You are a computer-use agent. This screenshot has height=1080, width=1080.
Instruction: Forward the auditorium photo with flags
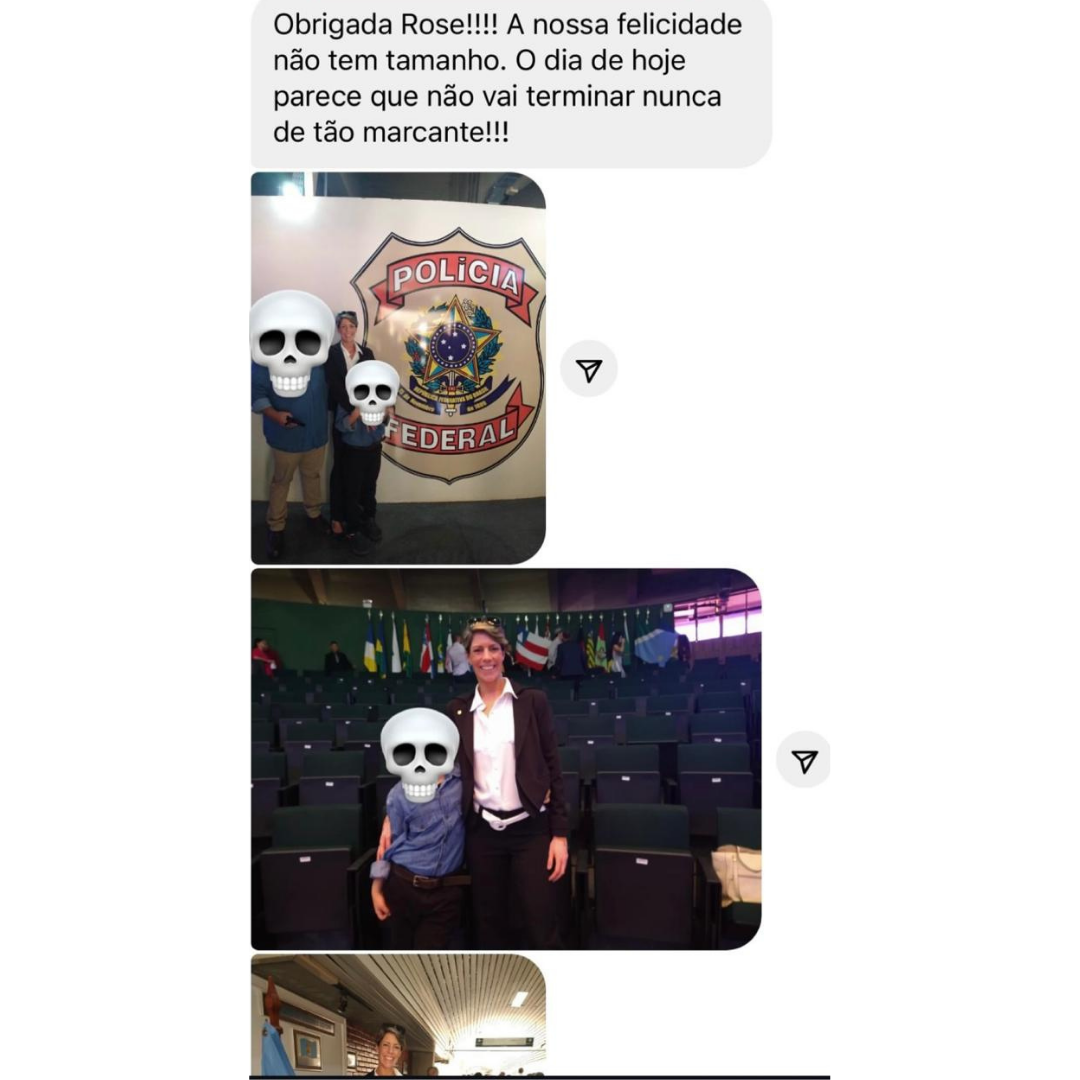[x=804, y=761]
